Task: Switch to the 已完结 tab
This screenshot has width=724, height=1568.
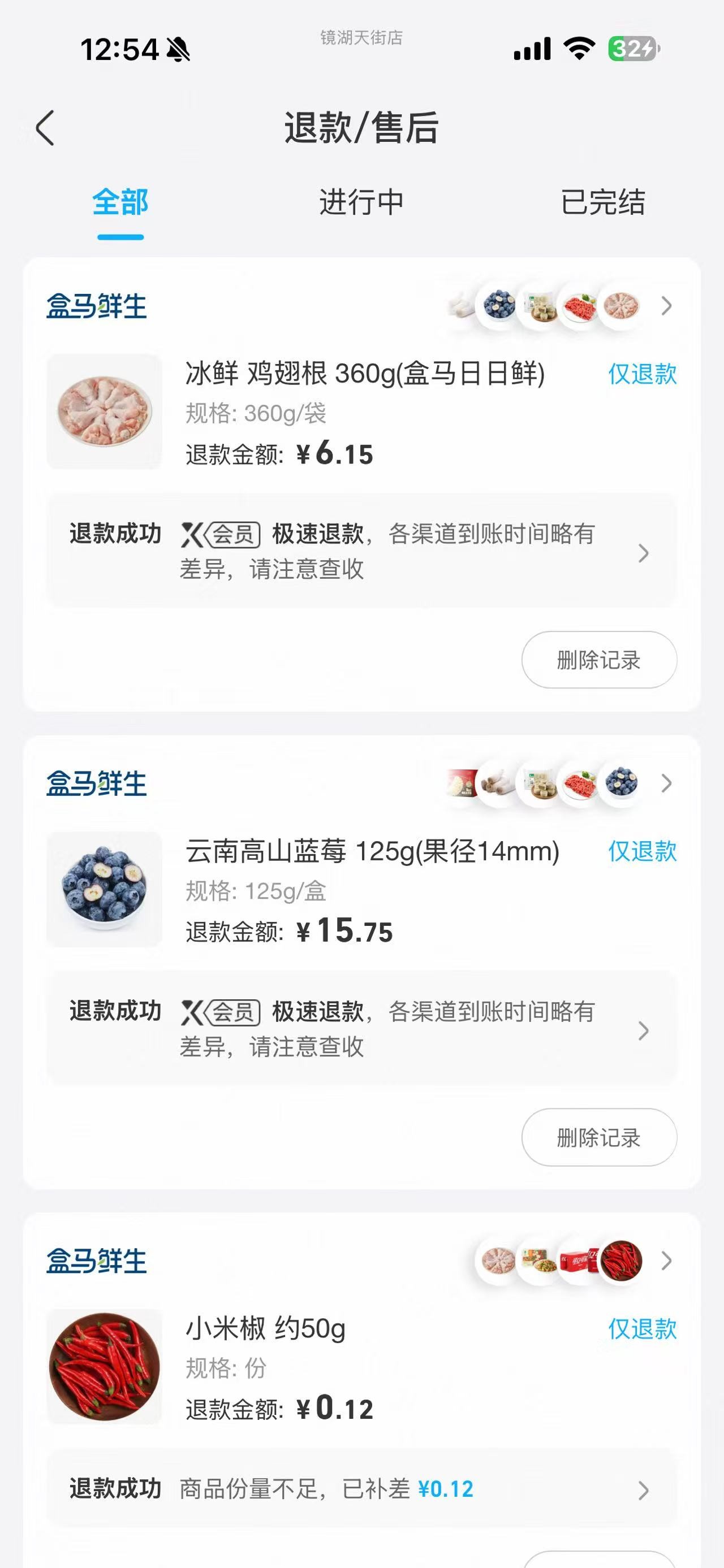Action: pyautogui.click(x=603, y=202)
